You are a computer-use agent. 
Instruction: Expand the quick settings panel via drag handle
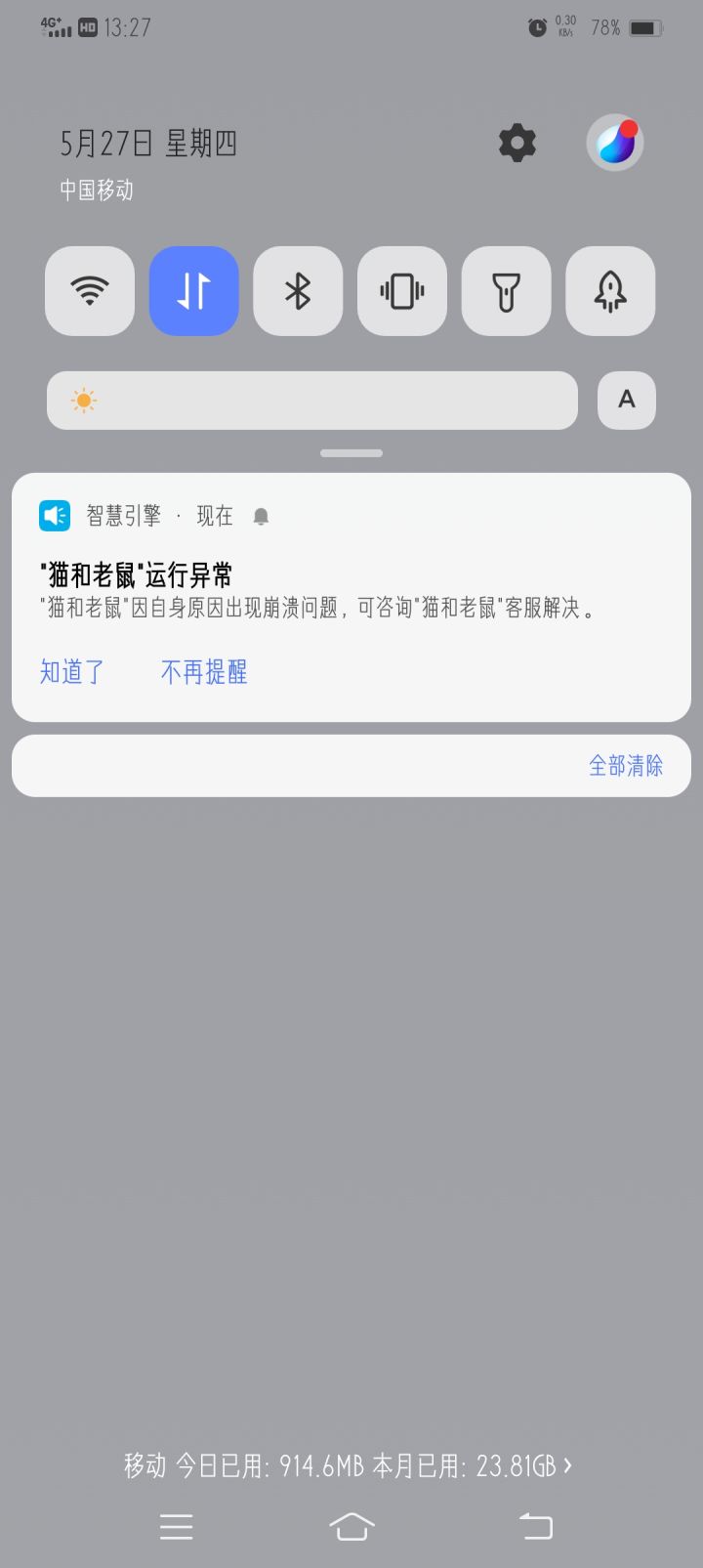(x=351, y=452)
